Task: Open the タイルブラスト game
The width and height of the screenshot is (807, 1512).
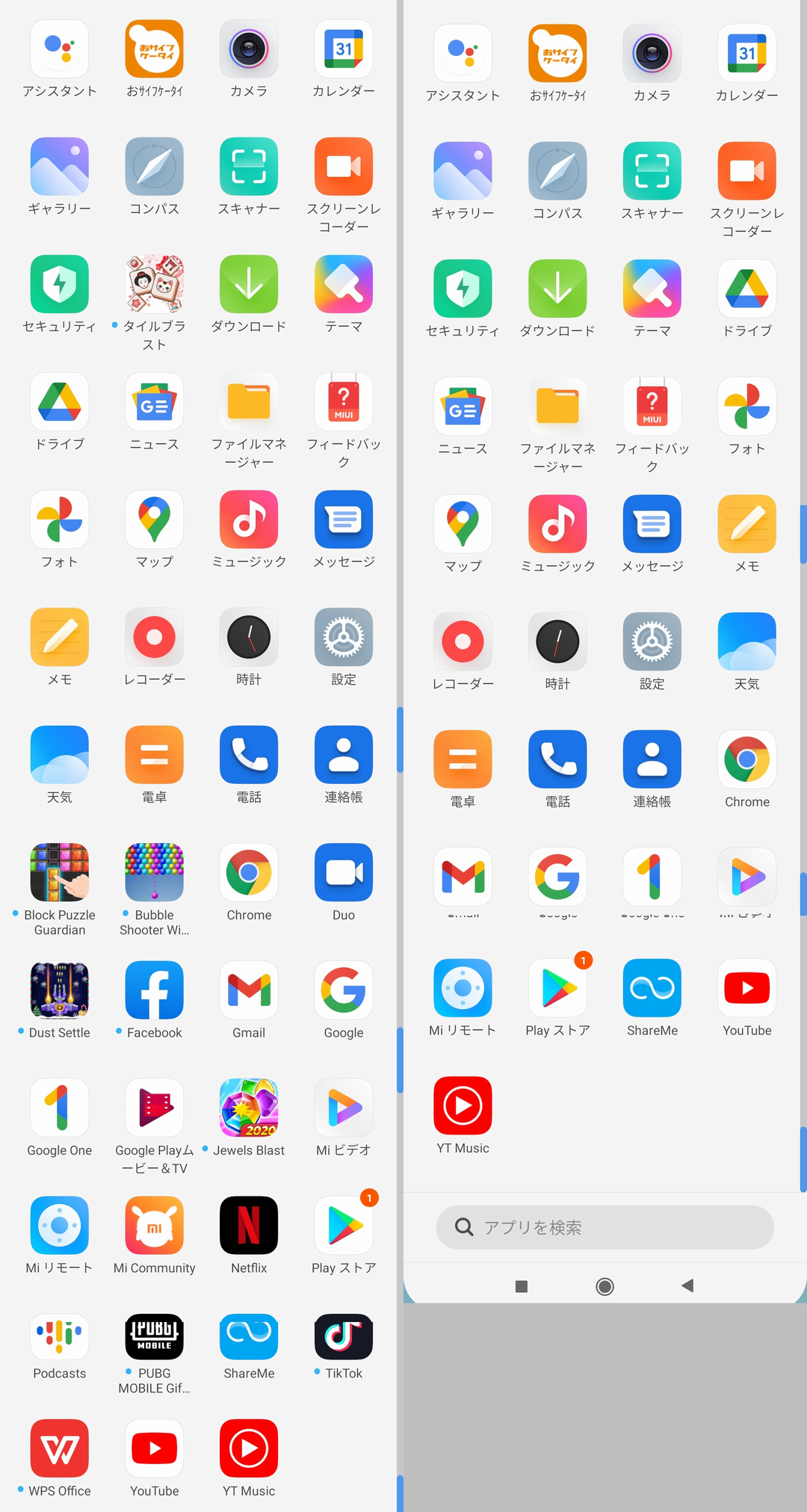Action: point(154,284)
